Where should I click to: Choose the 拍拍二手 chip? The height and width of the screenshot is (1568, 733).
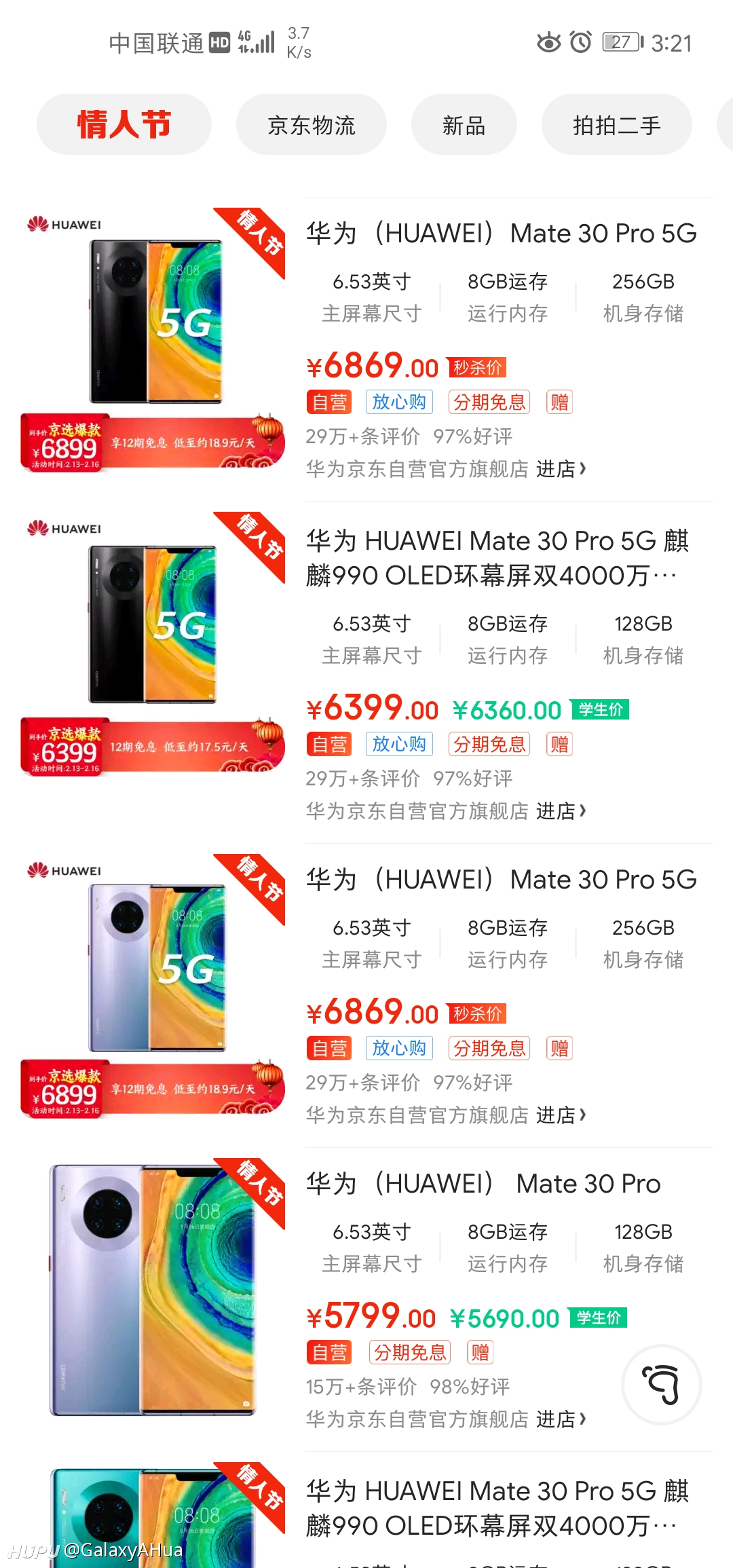[617, 125]
